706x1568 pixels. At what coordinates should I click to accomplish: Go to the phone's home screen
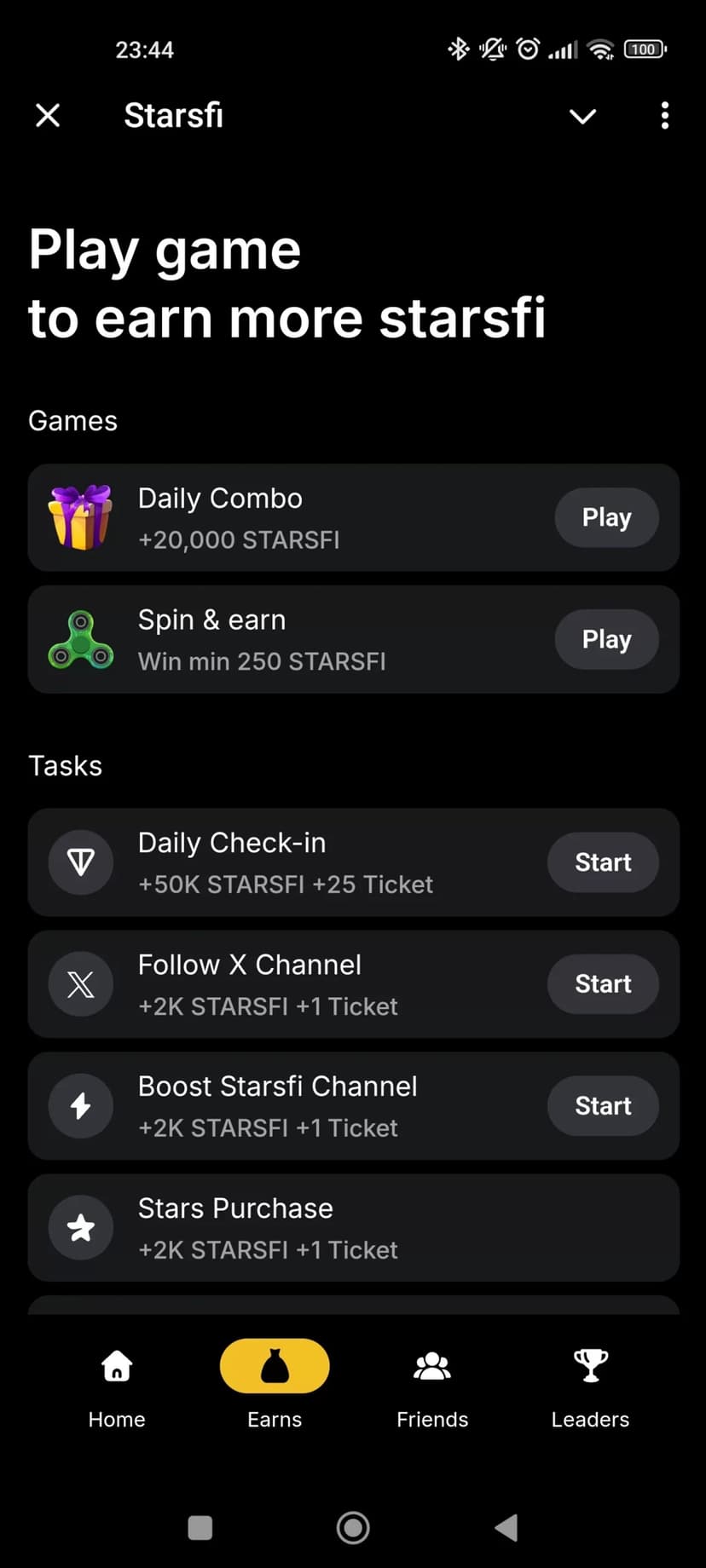coord(353,1528)
